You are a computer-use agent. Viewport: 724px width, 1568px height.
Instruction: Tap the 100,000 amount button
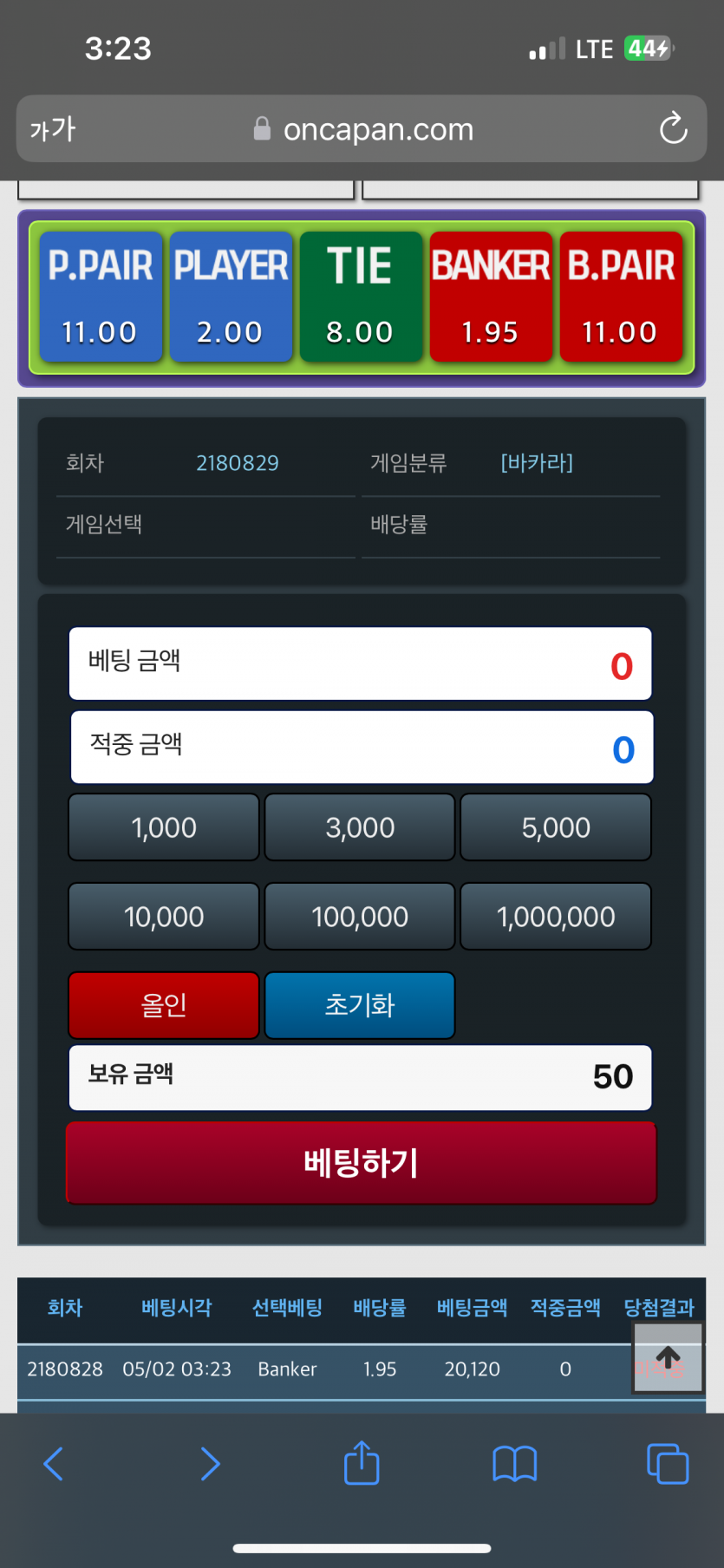pos(360,917)
